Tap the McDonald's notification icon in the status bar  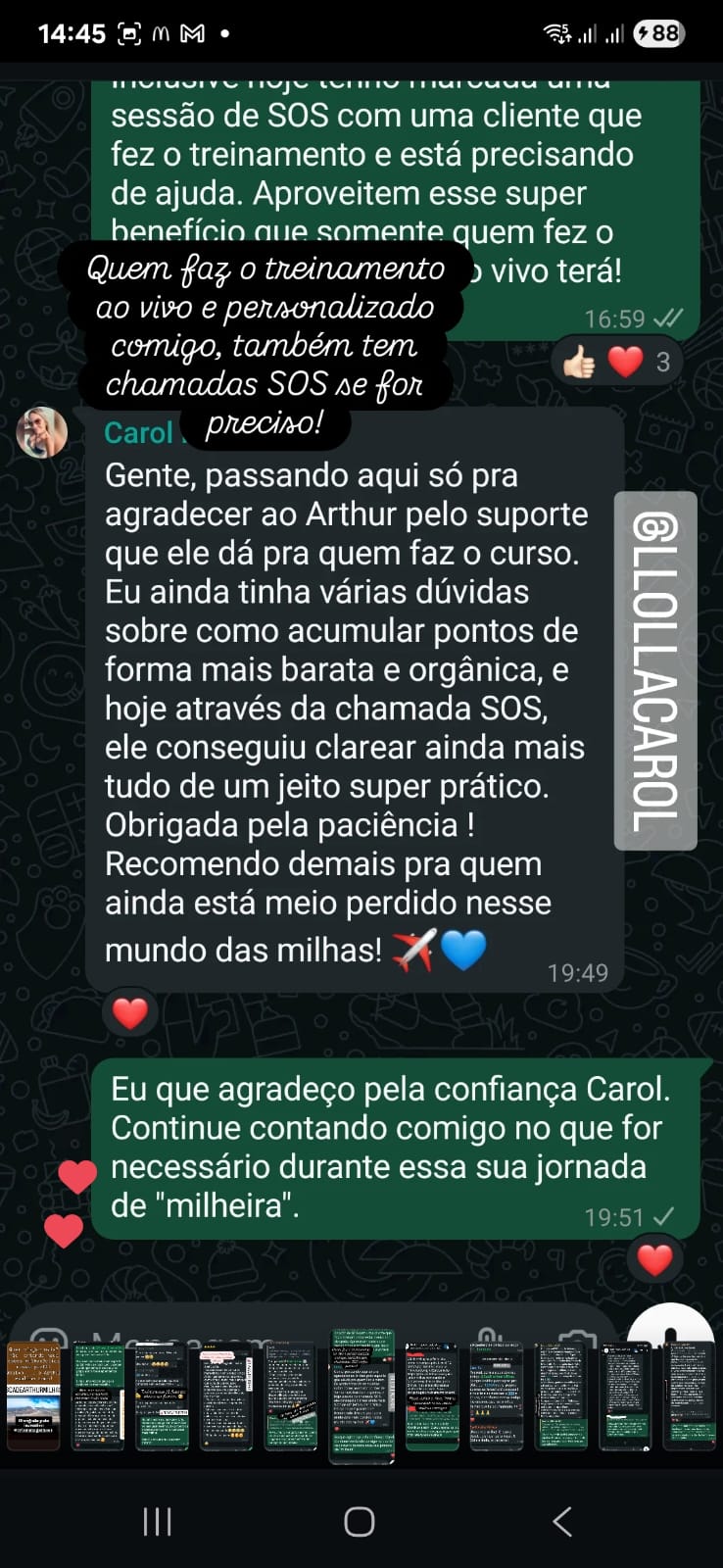pos(160,32)
